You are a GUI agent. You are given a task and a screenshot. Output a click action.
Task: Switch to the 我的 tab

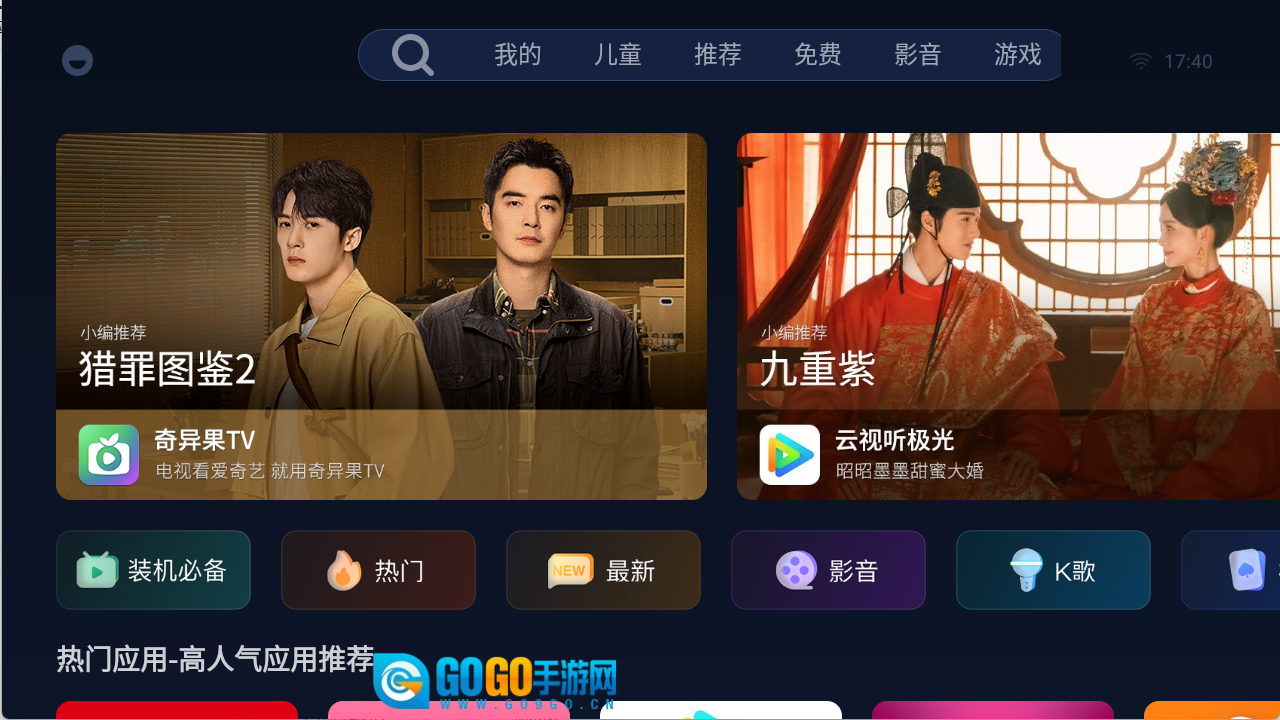(x=517, y=55)
